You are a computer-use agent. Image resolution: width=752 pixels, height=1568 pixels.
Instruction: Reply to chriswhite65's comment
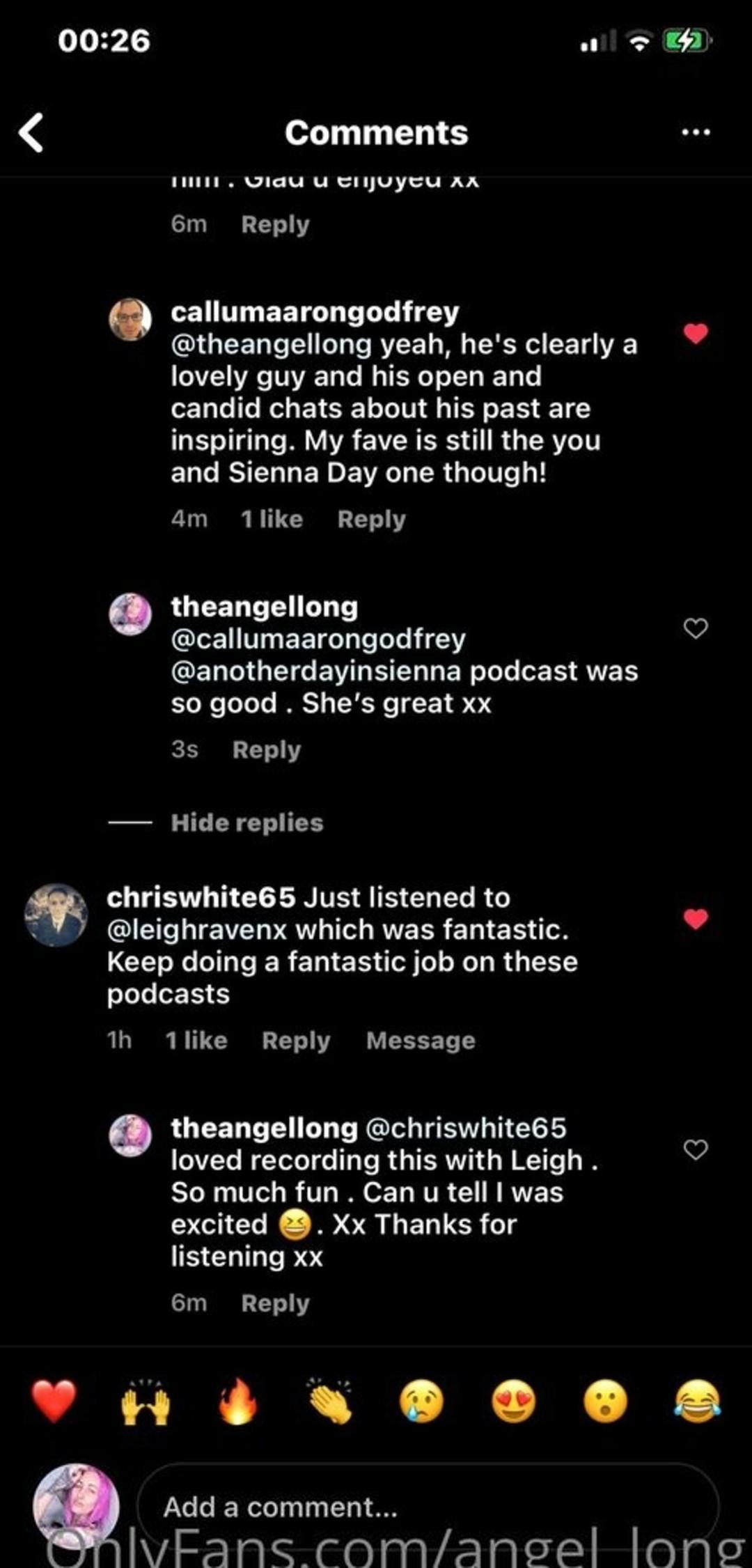pyautogui.click(x=296, y=1040)
